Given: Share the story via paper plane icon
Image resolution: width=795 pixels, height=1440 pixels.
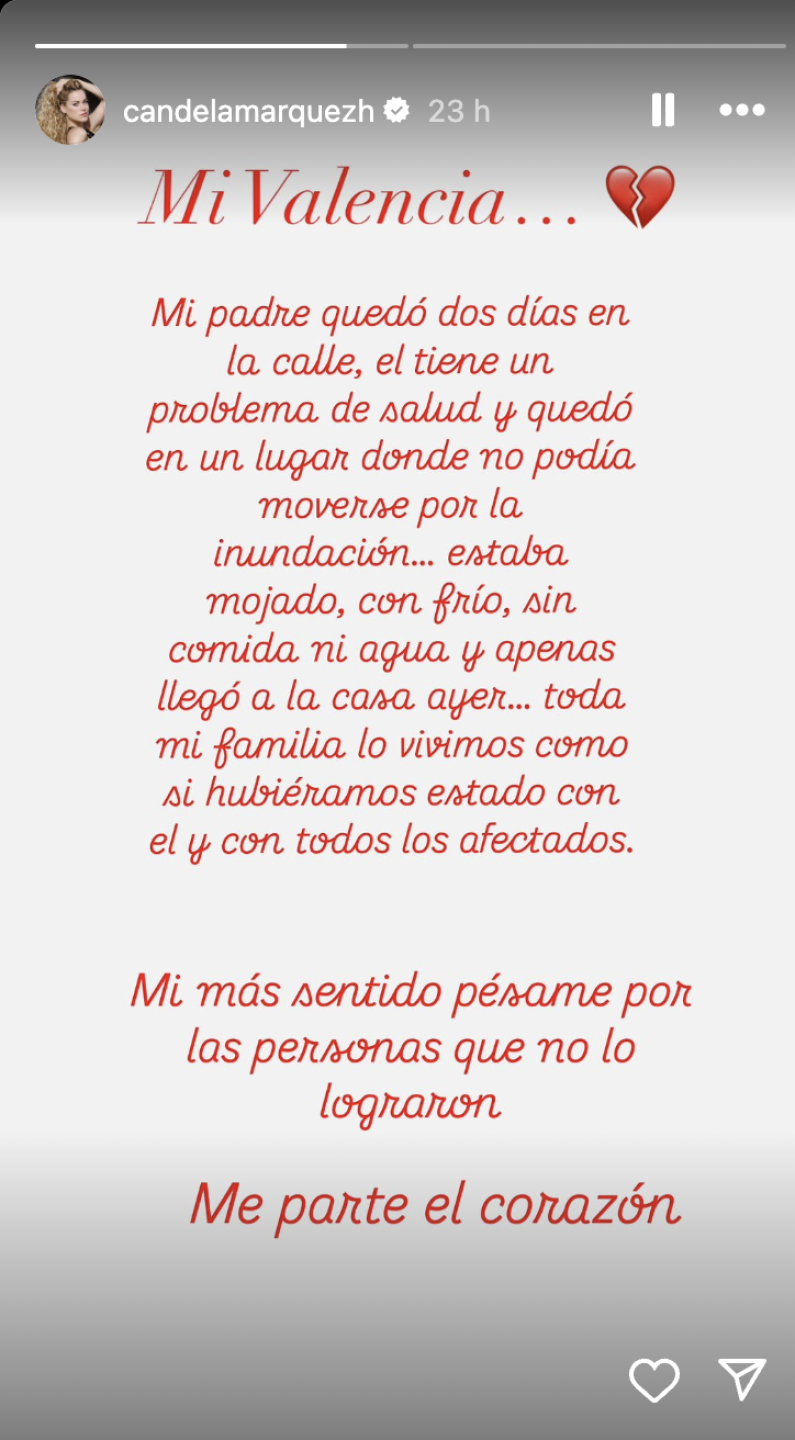Looking at the screenshot, I should pos(742,1379).
